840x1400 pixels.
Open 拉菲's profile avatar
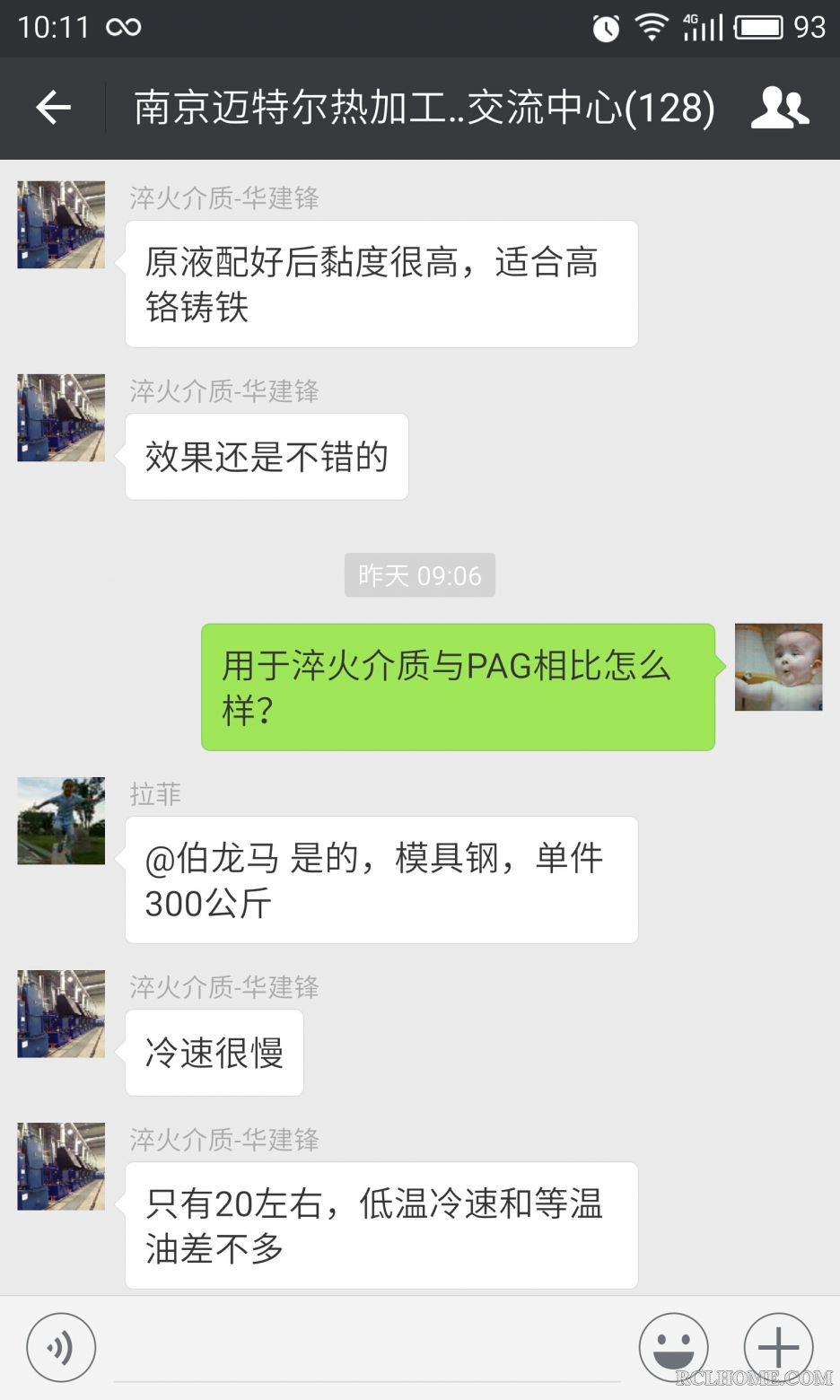point(61,821)
